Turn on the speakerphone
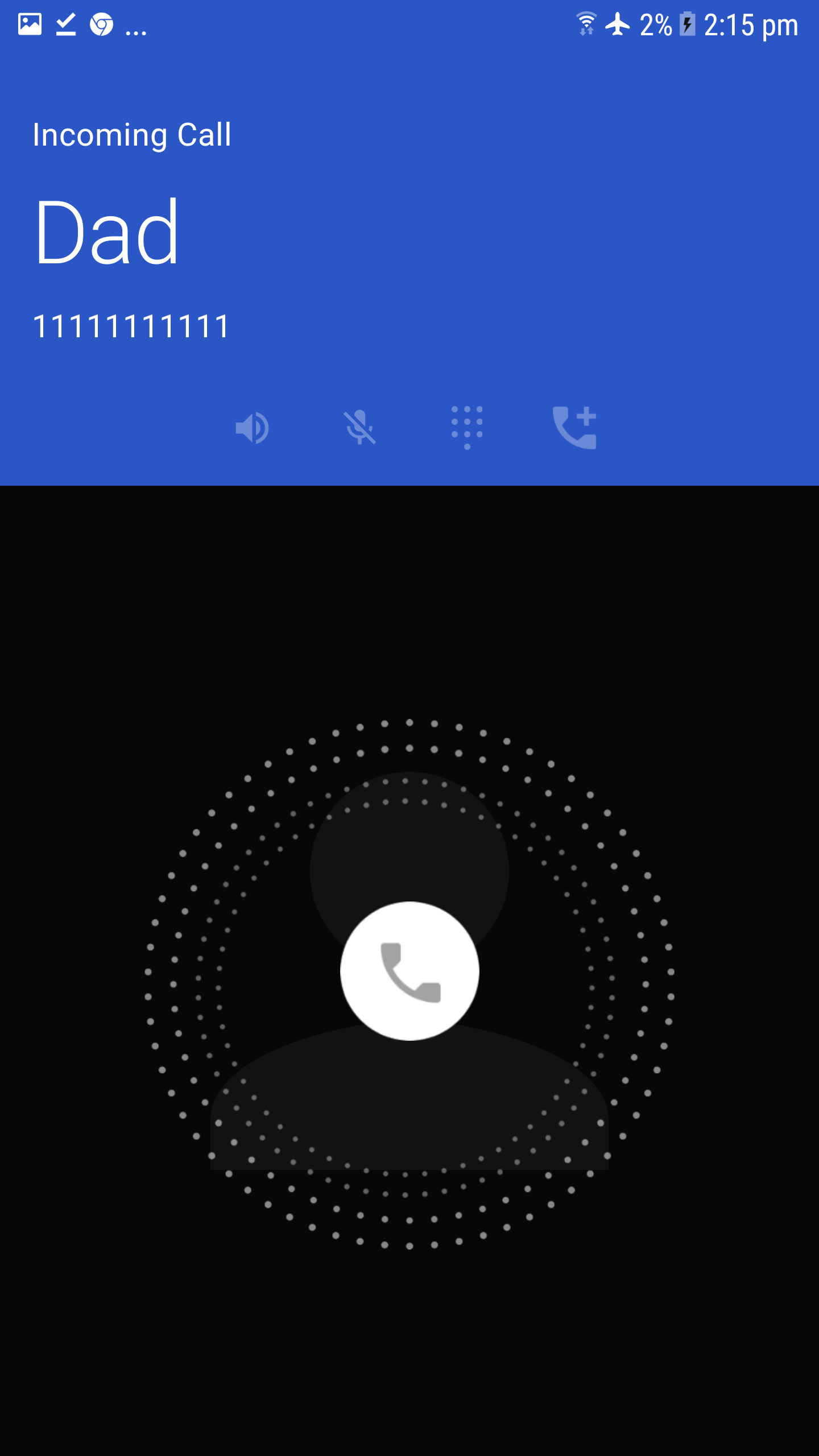Viewport: 819px width, 1456px height. (252, 428)
